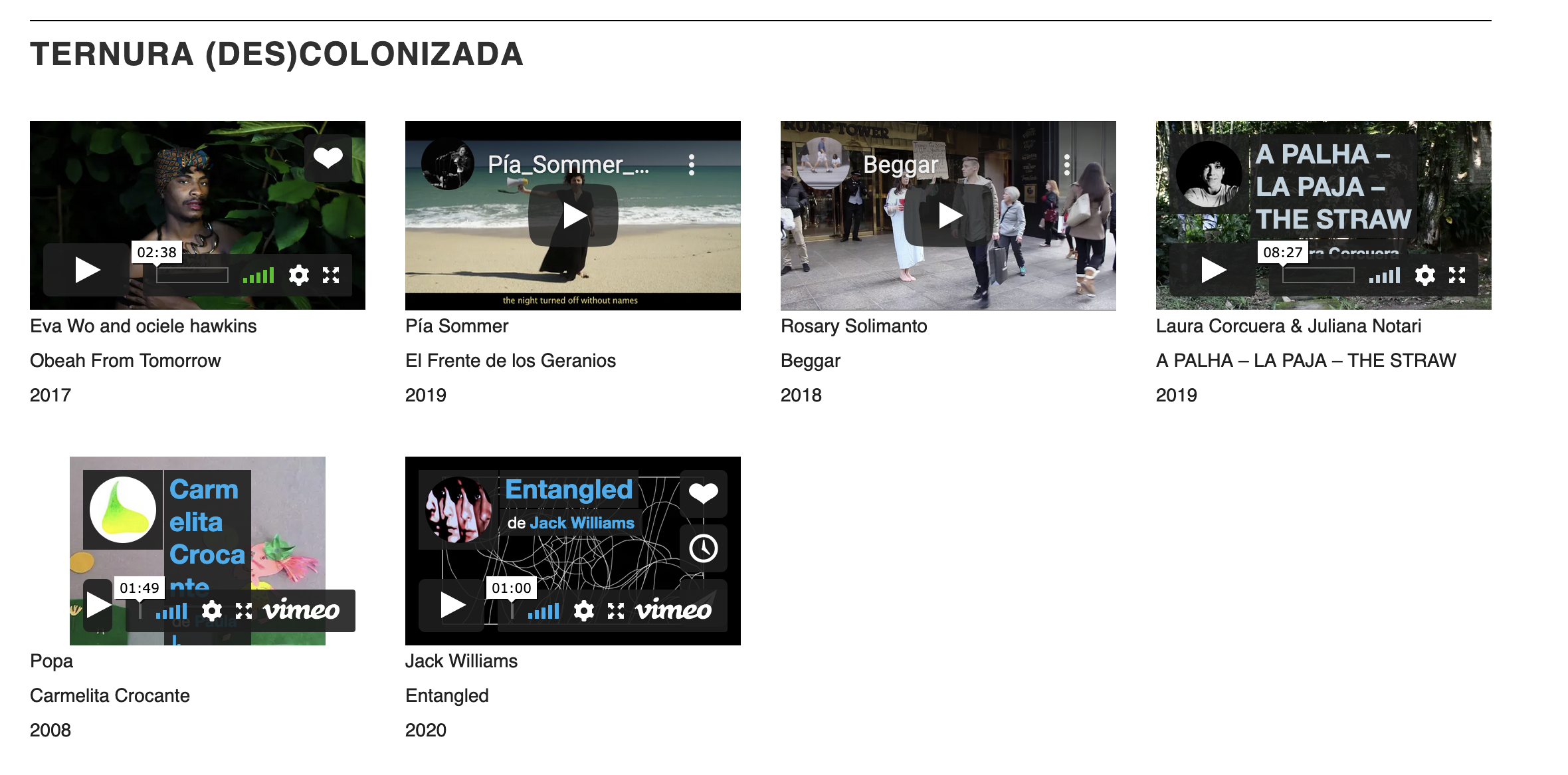This screenshot has width=1568, height=775.
Task: Open settings gear on Obeah From Tomorrow
Action: click(299, 275)
